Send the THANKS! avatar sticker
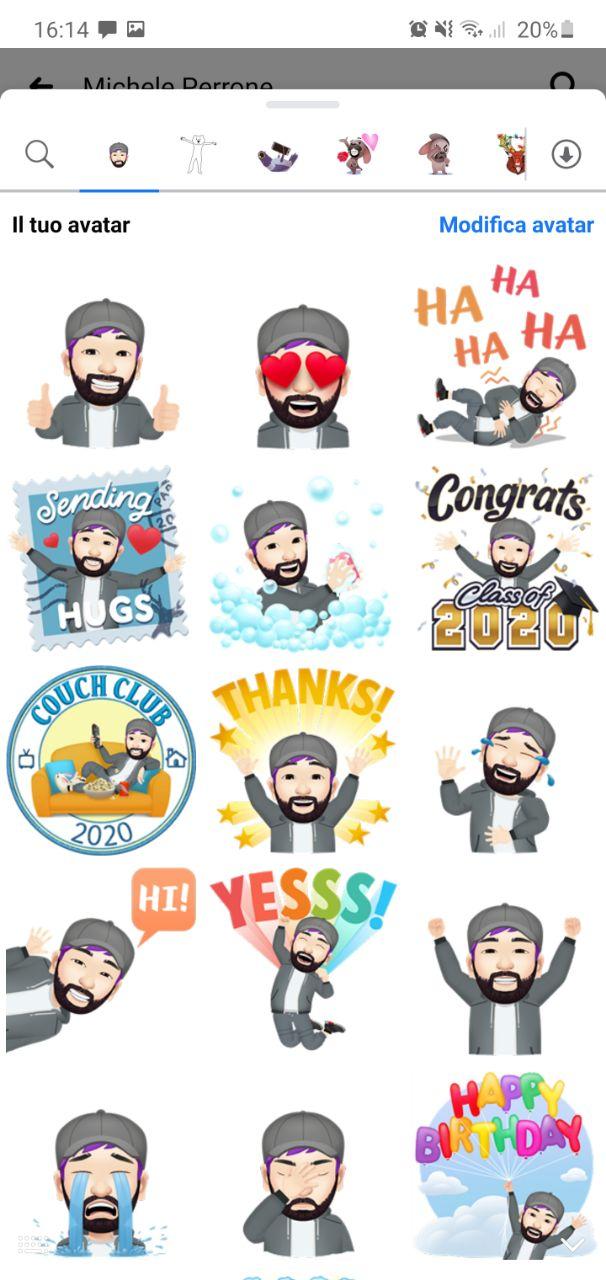 coord(303,762)
